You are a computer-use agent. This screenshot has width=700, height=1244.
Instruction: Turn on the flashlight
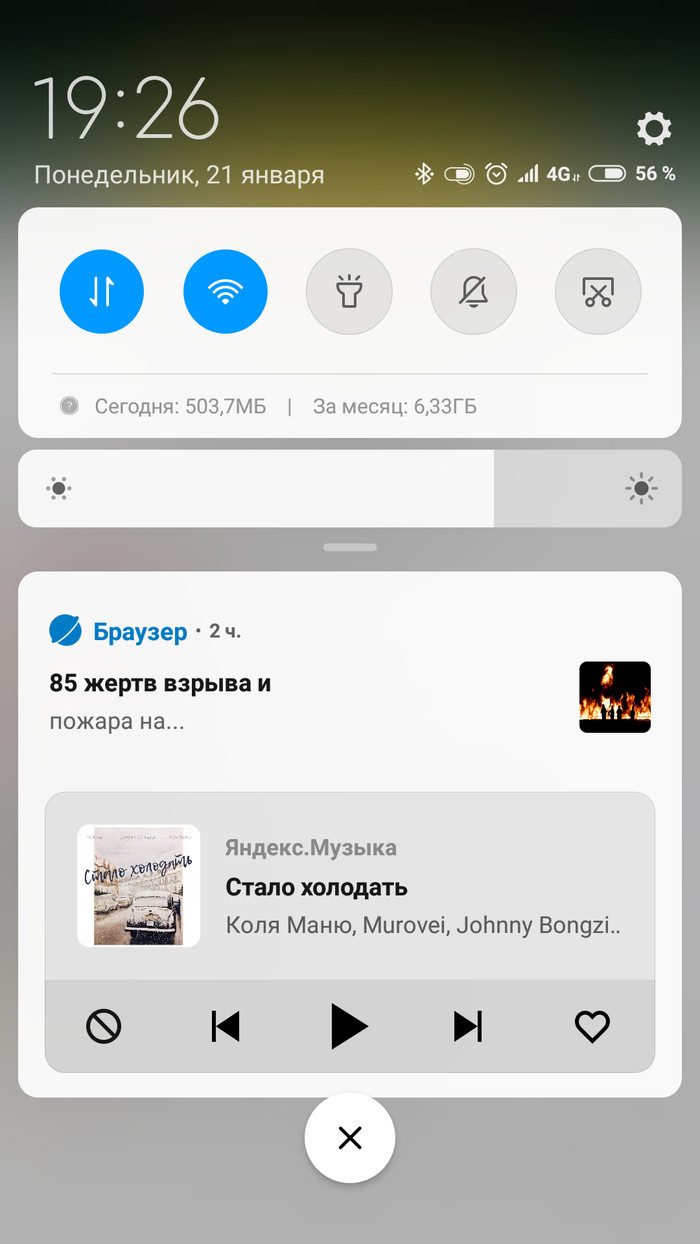click(349, 292)
